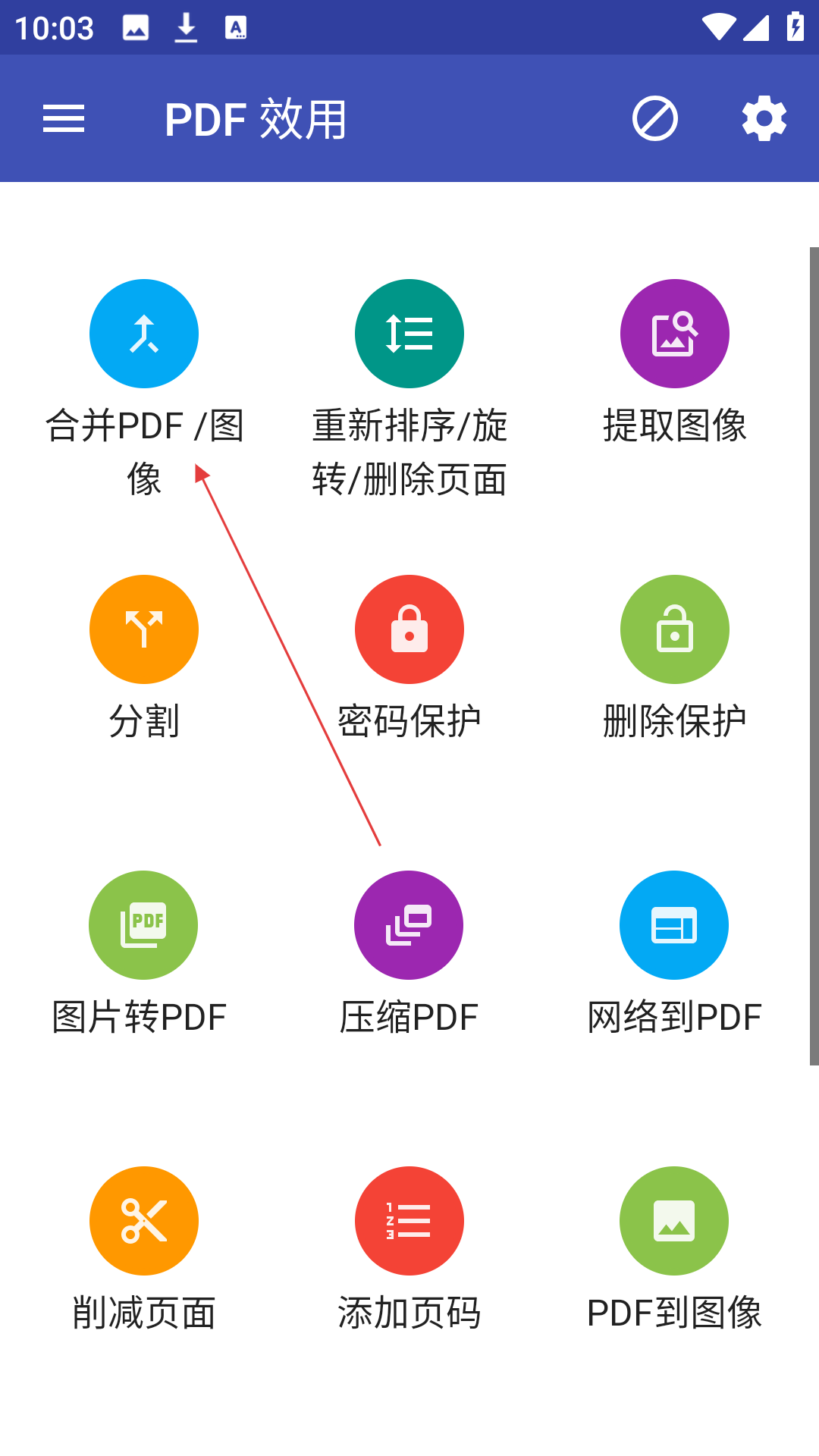819x1456 pixels.
Task: Tap the no-ads circle-slash icon
Action: (x=655, y=119)
